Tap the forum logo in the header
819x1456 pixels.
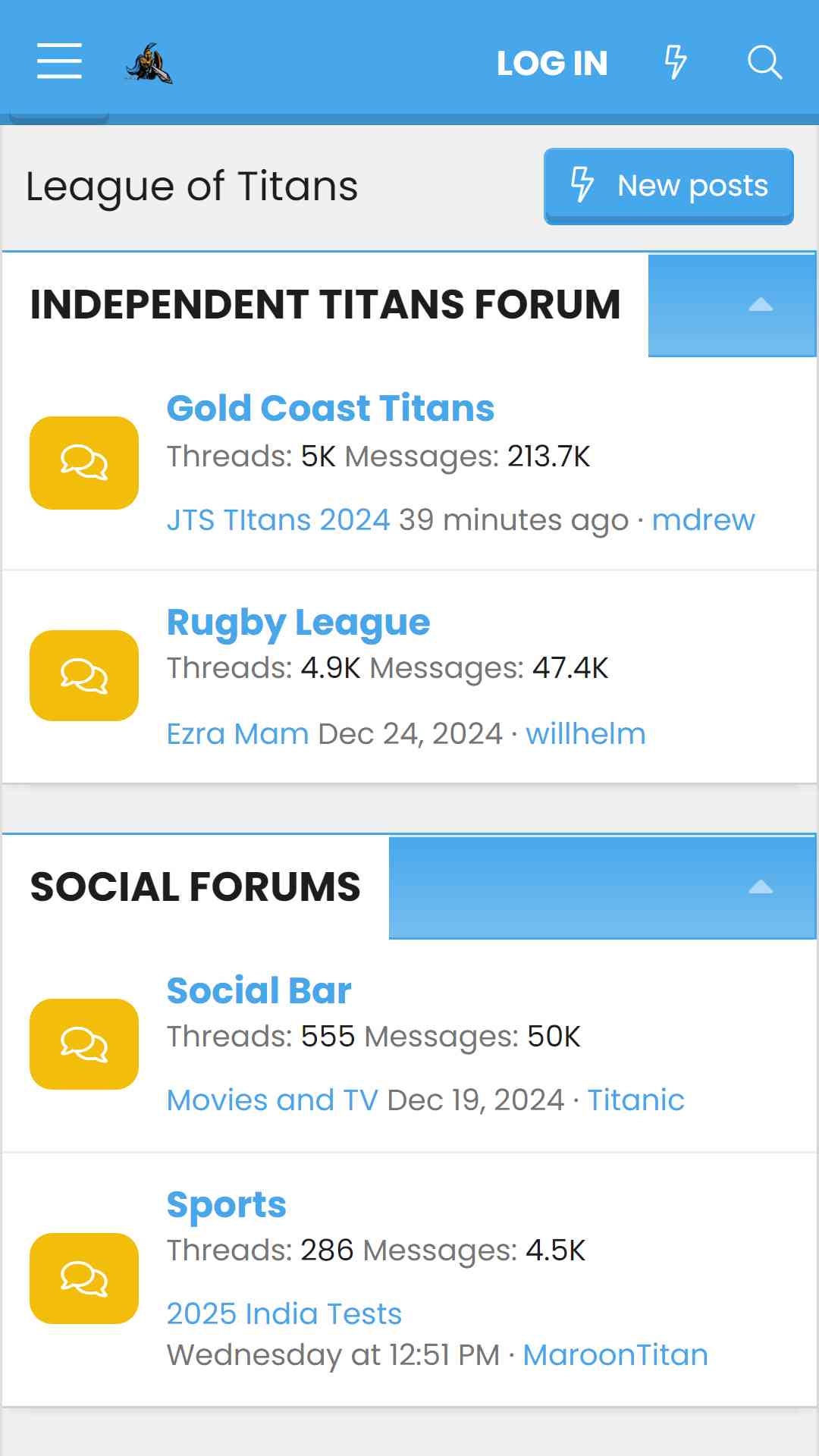click(x=149, y=63)
